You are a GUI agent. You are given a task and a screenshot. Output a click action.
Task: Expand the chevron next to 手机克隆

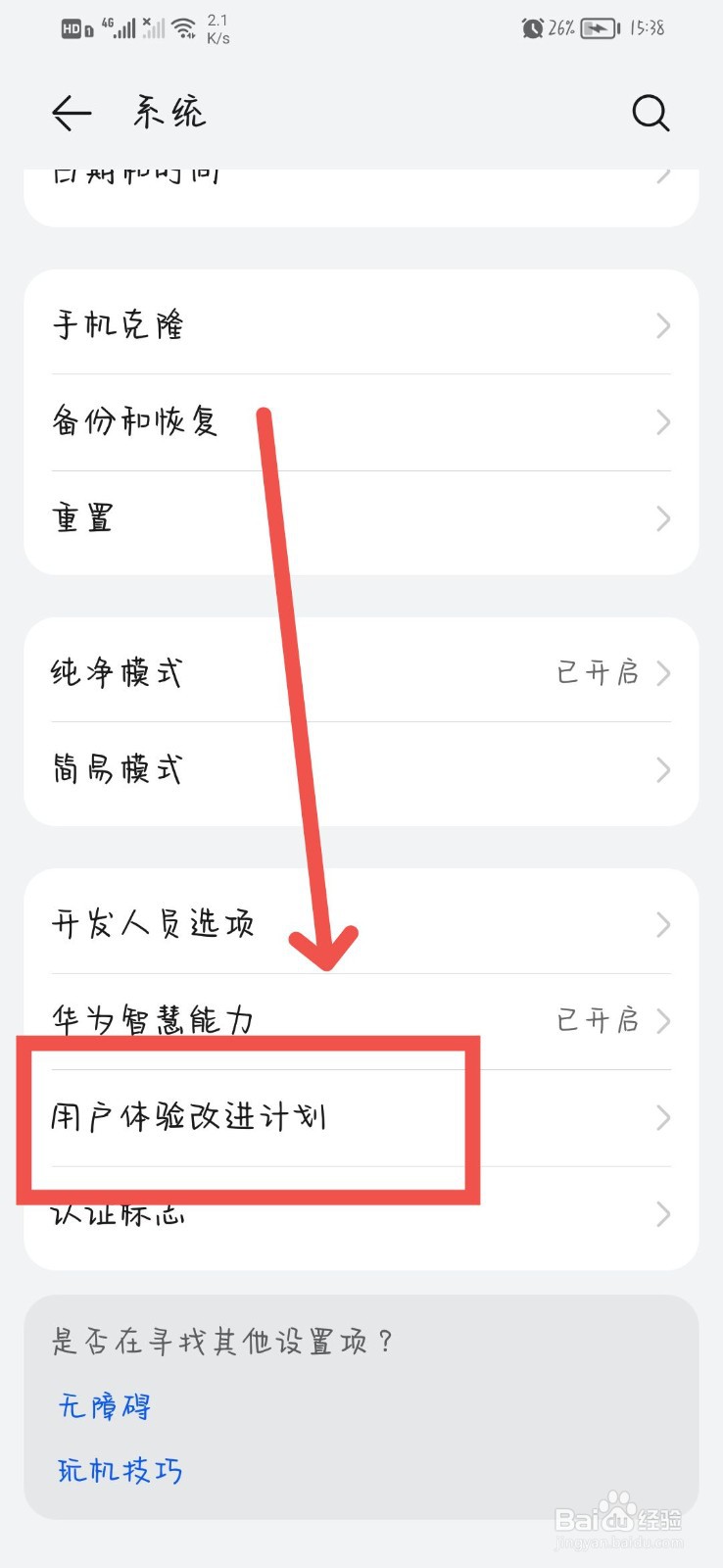point(662,325)
